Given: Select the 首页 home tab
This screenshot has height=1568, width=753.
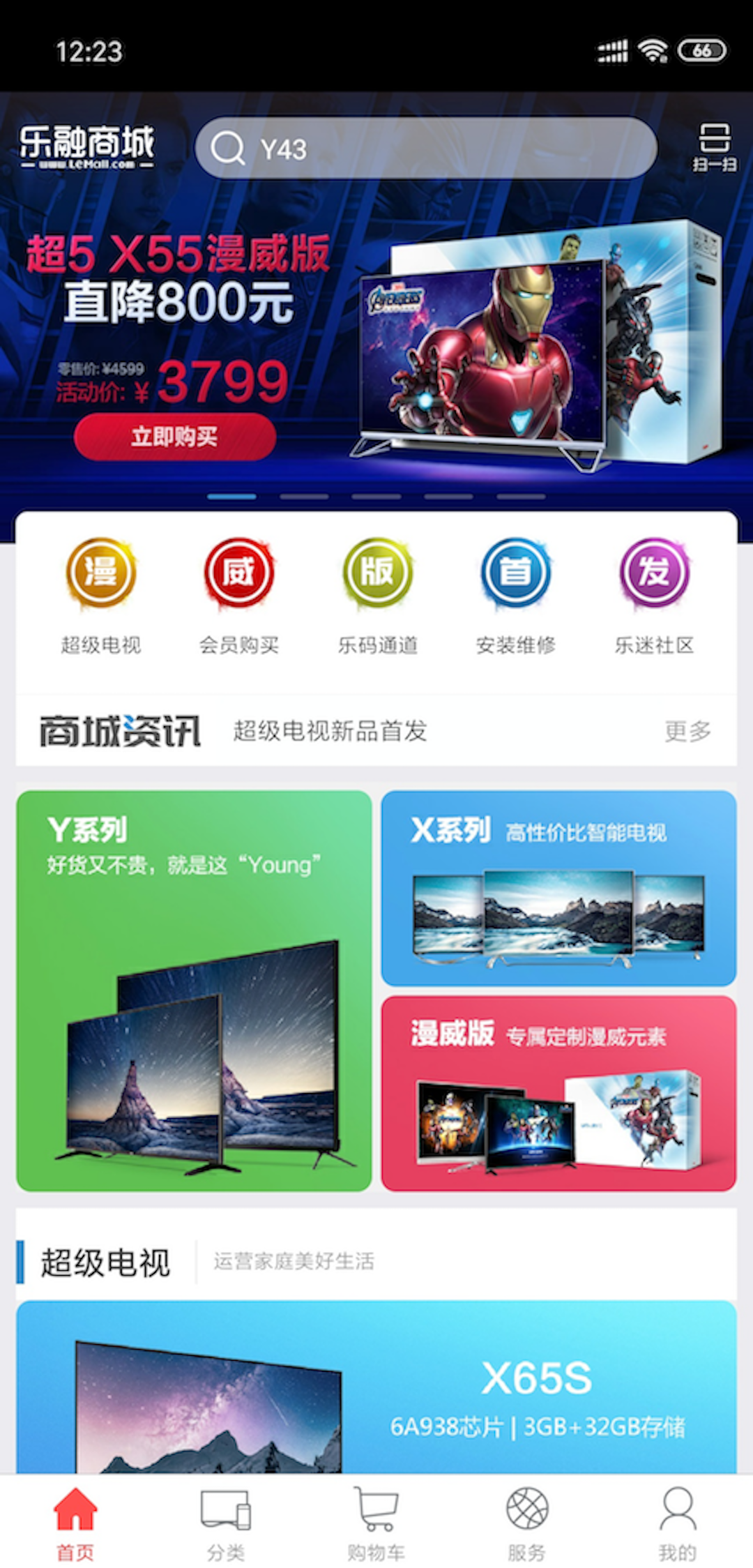Looking at the screenshot, I should coord(75,1521).
